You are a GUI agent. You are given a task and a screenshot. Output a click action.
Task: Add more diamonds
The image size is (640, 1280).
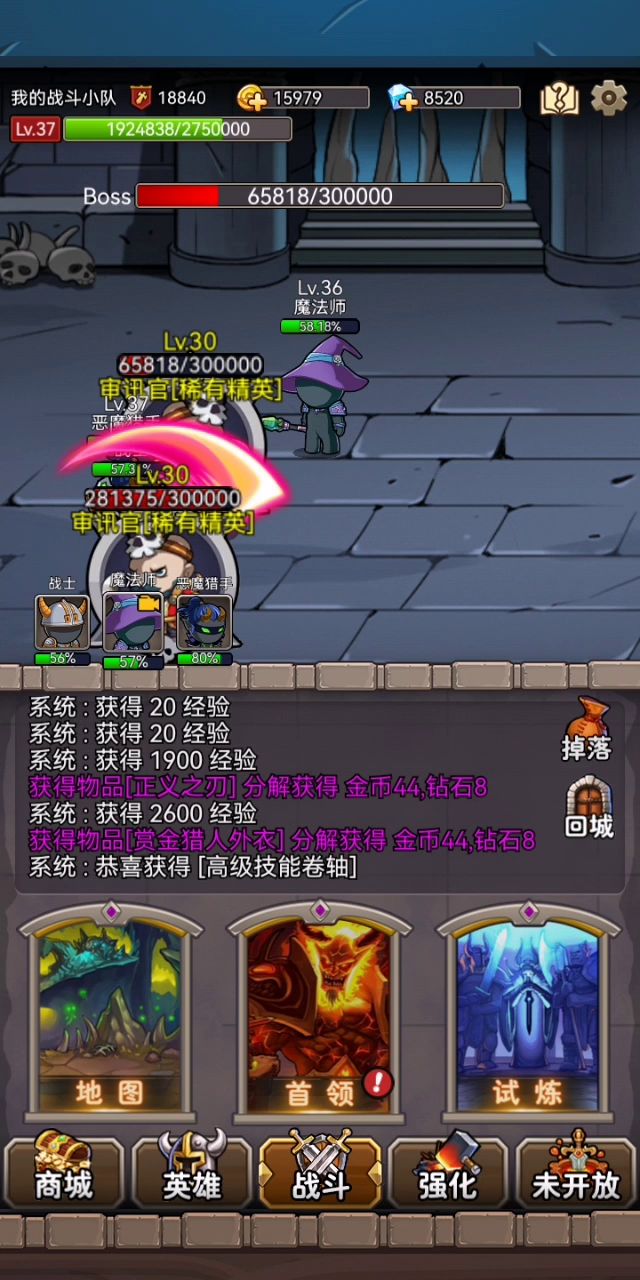402,98
